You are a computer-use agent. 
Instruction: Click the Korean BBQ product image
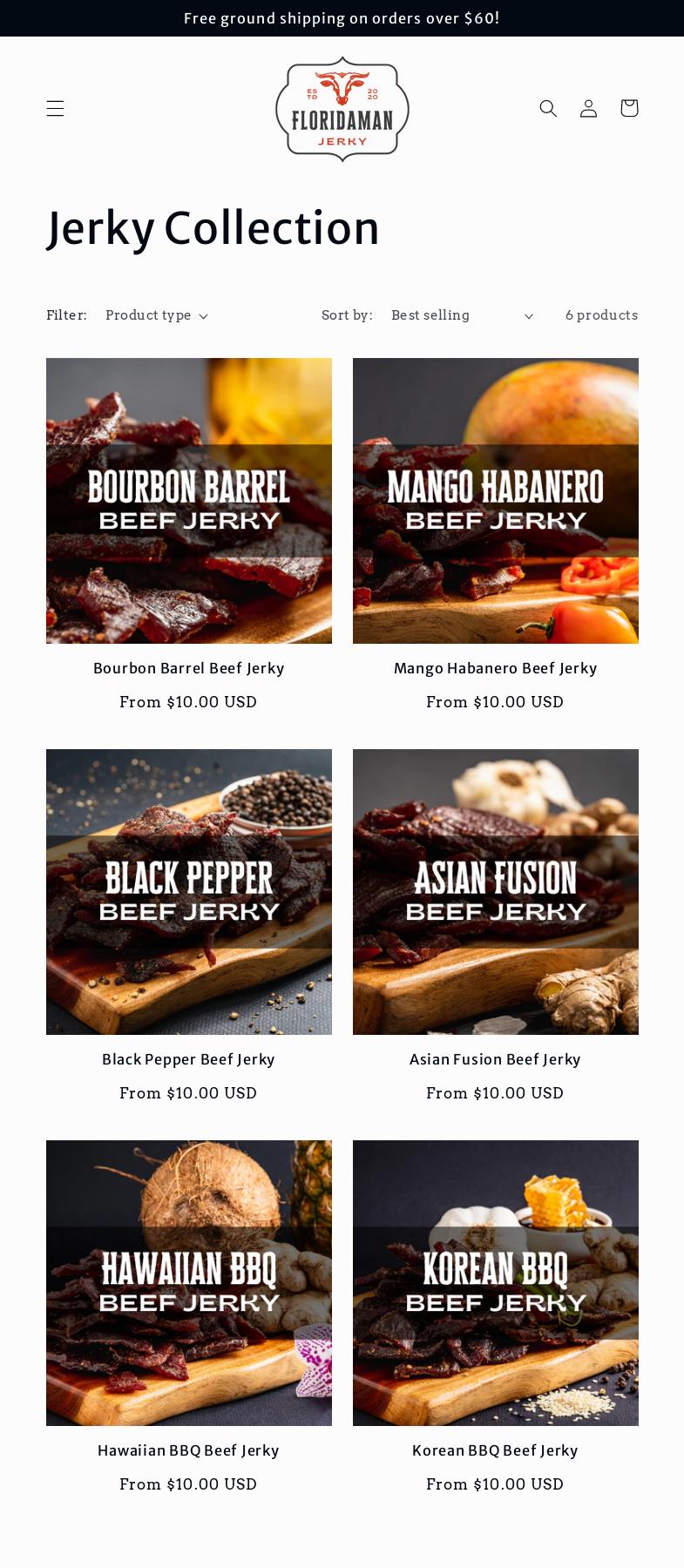tap(495, 1283)
